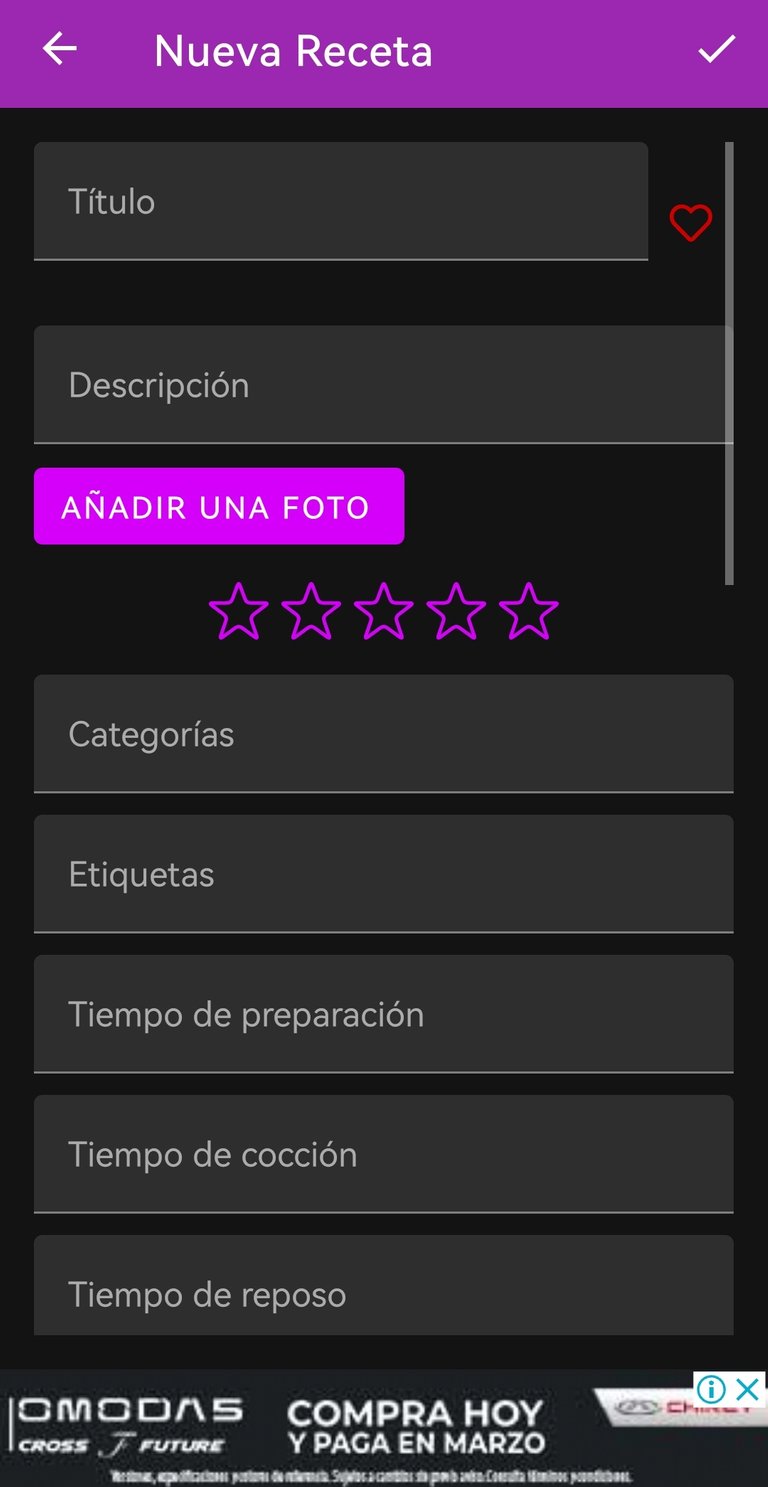Screen dimensions: 768x1487
Task: Tap AÑADIR UNA FOTO button
Action: coord(219,506)
